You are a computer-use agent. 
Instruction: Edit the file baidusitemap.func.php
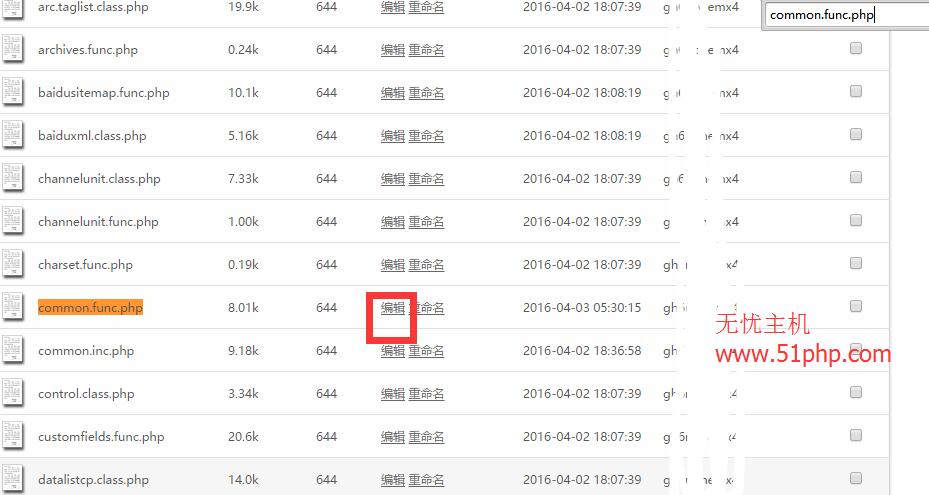[x=392, y=93]
